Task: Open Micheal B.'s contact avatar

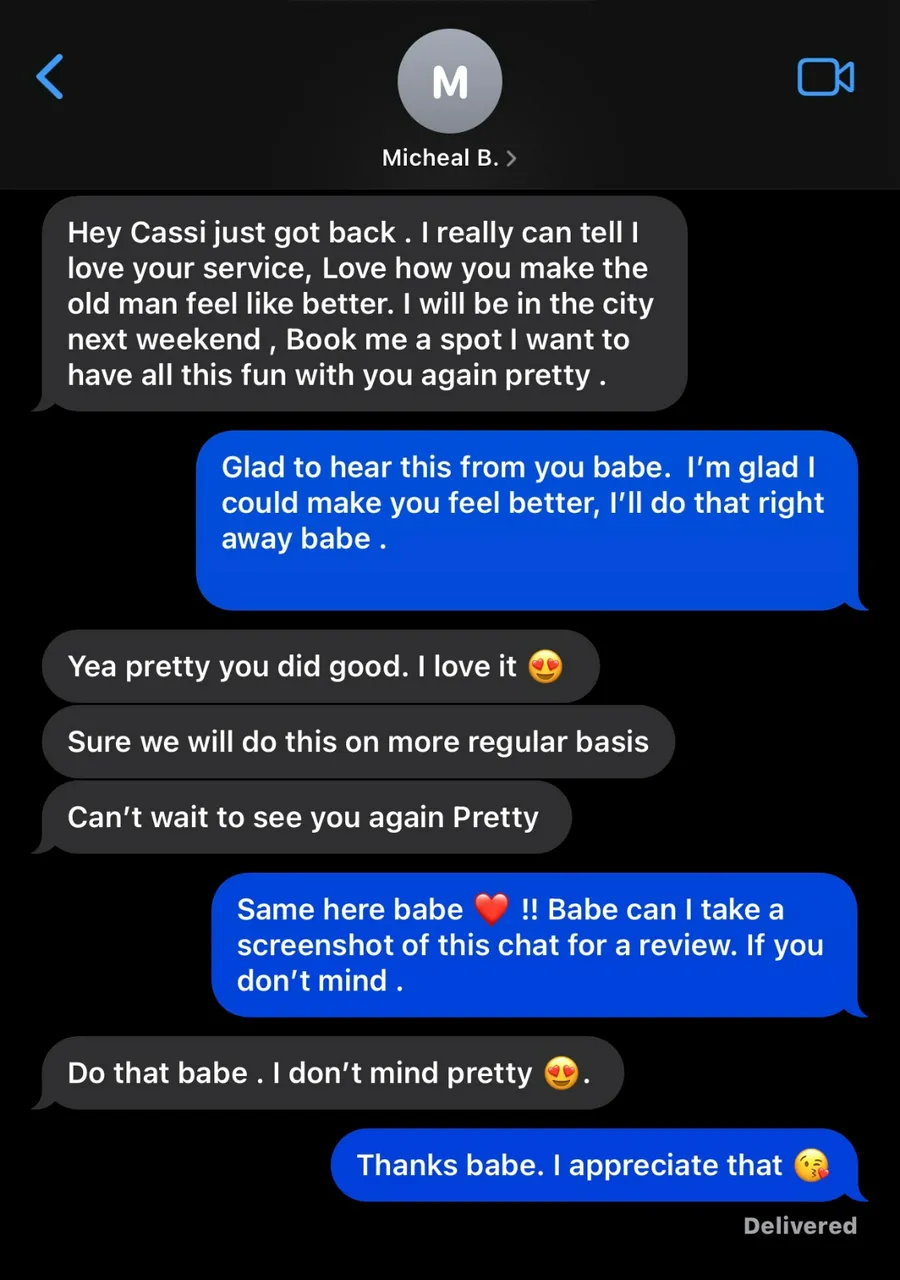Action: click(x=449, y=81)
